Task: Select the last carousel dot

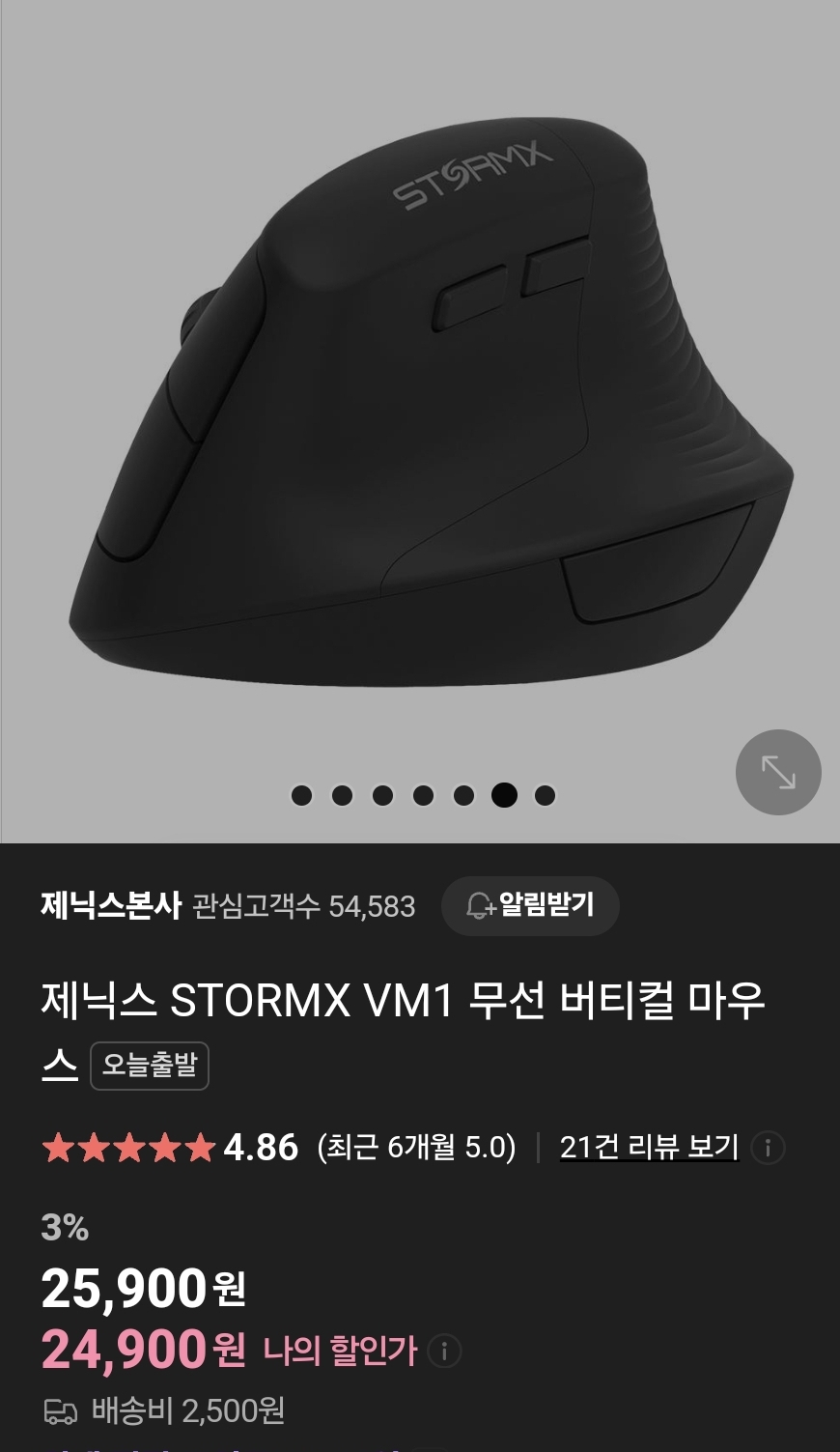Action: (544, 795)
